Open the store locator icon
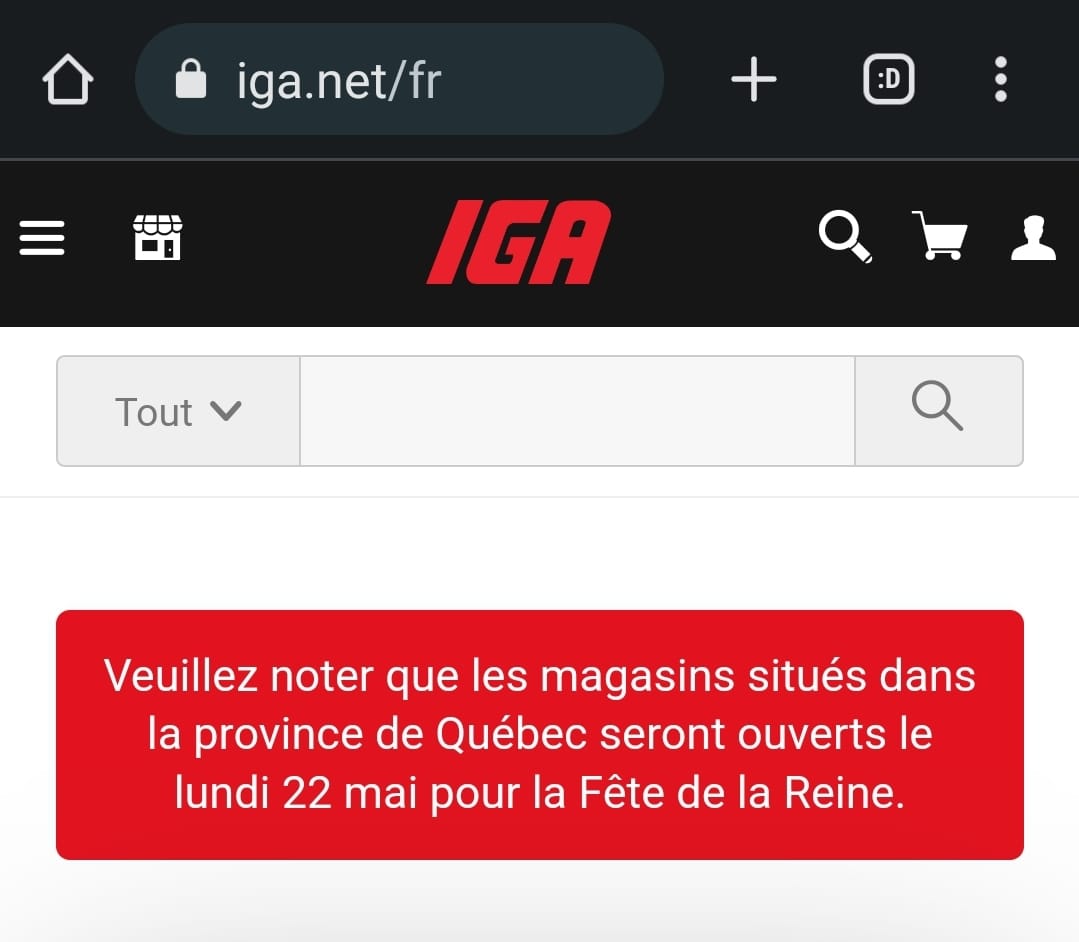This screenshot has height=942, width=1079. pos(158,238)
